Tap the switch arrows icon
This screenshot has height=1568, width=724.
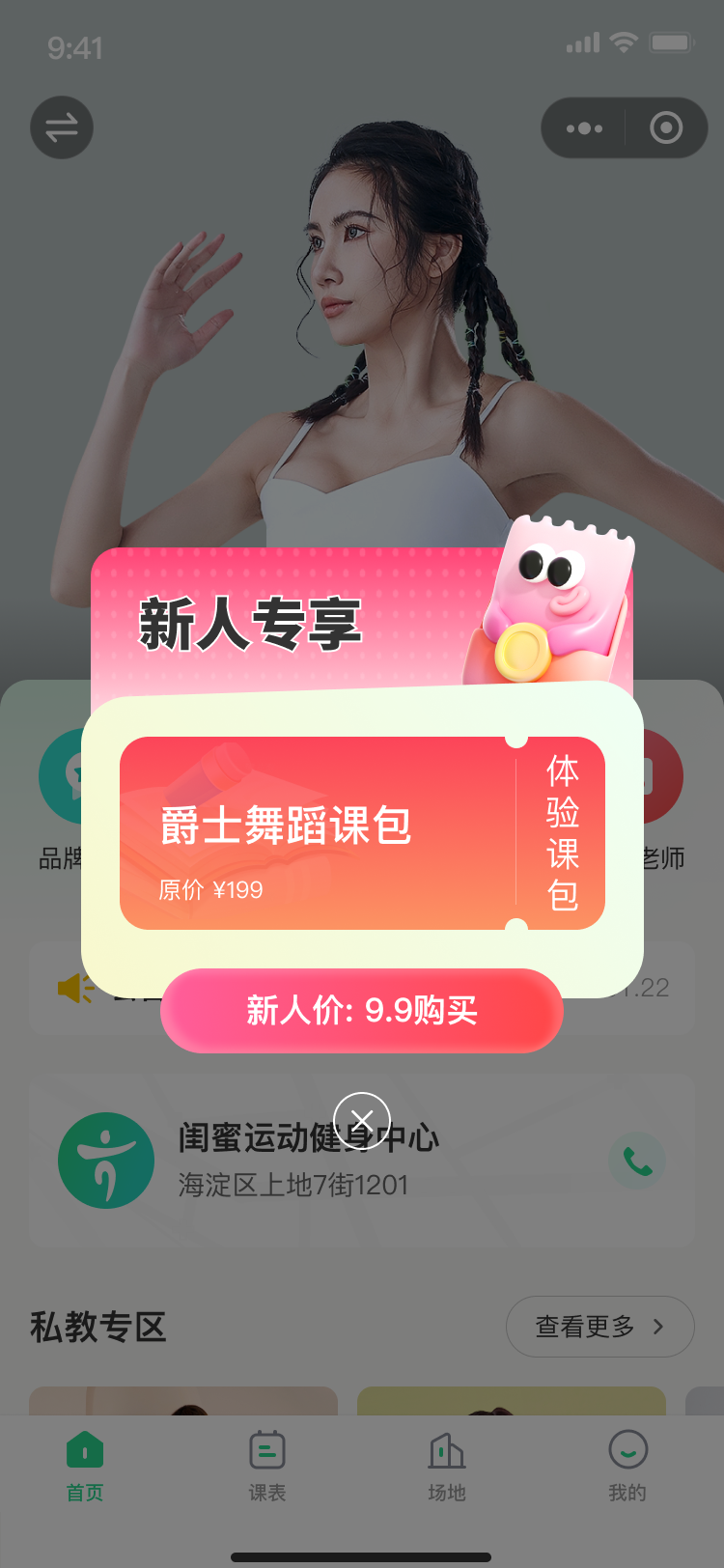62,127
